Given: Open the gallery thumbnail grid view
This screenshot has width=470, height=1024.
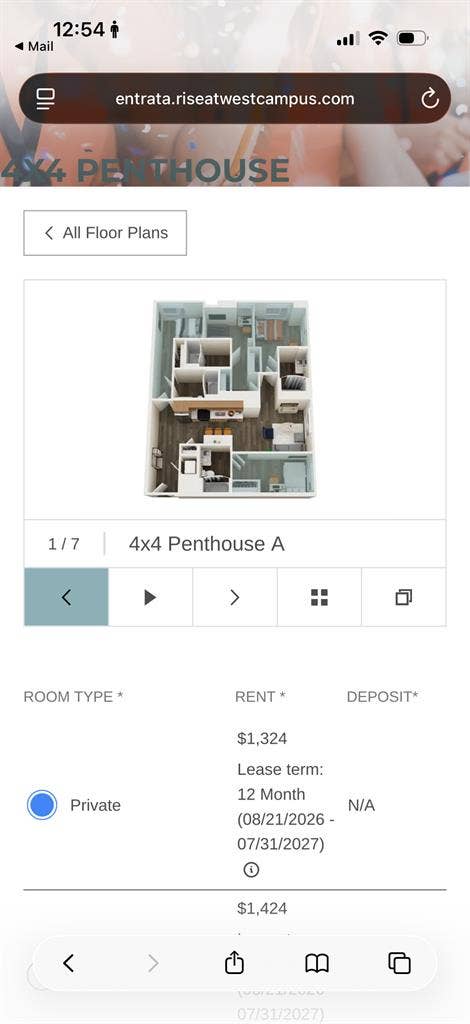Looking at the screenshot, I should [x=319, y=597].
